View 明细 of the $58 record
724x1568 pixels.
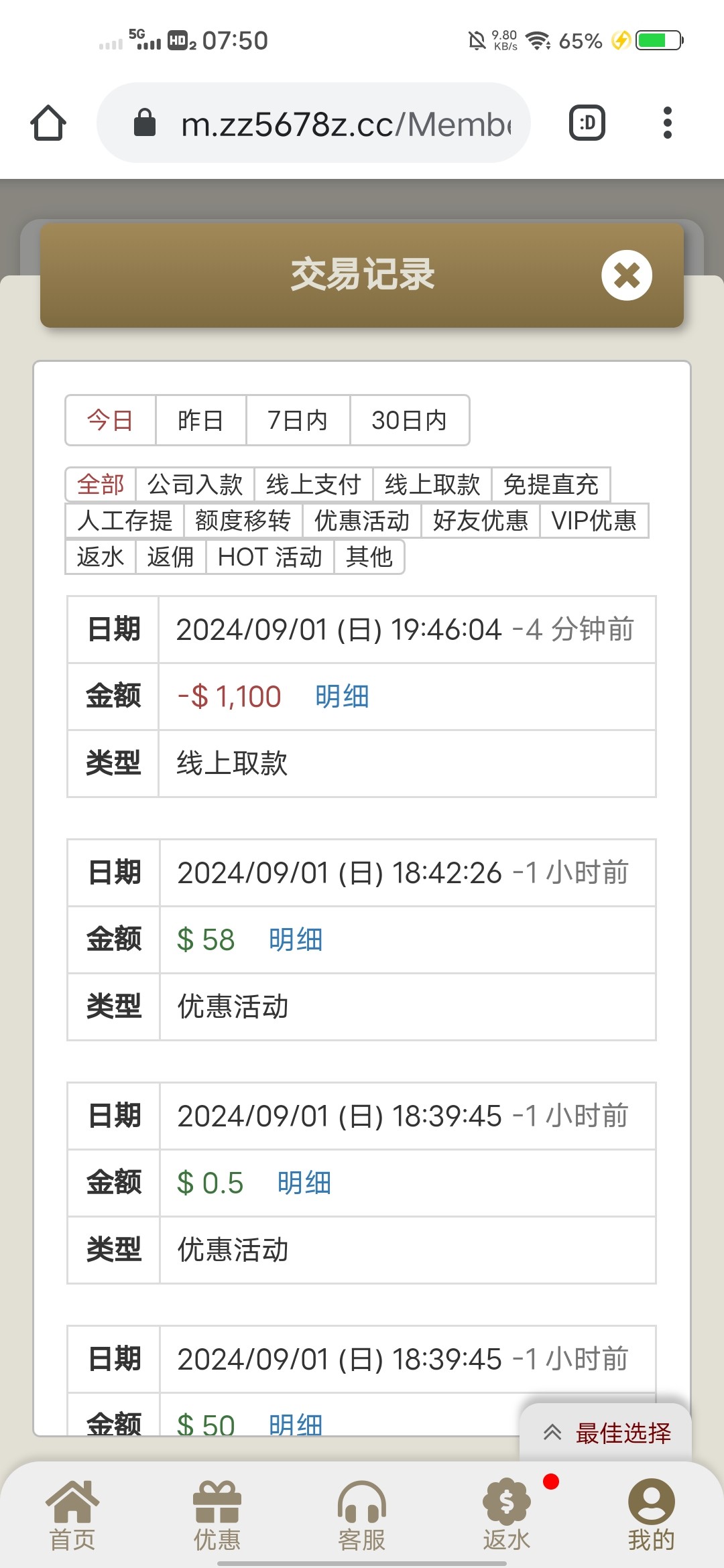click(296, 940)
